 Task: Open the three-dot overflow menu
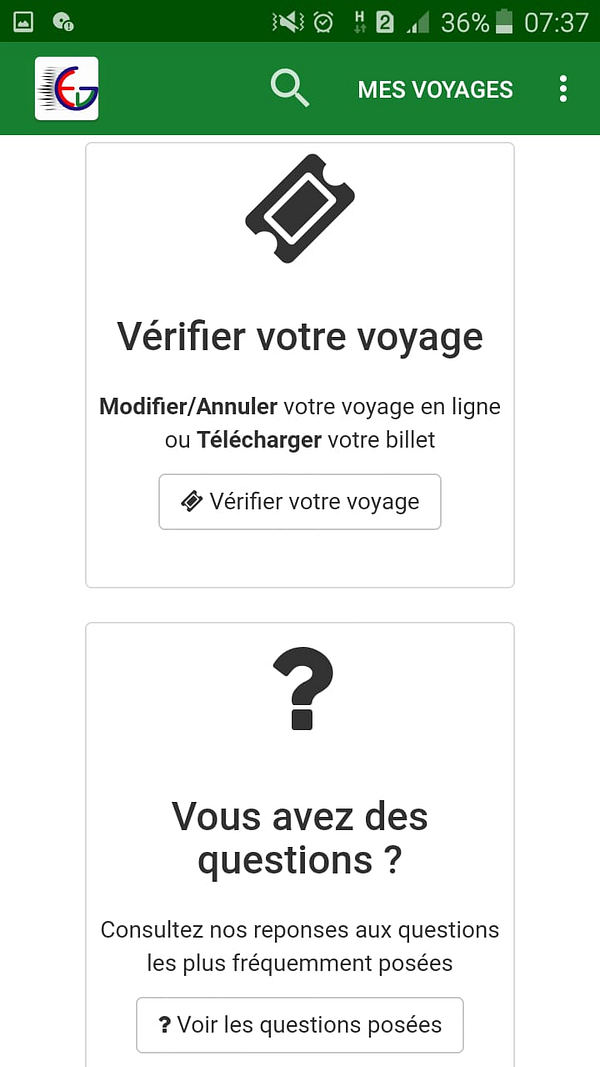tap(563, 89)
